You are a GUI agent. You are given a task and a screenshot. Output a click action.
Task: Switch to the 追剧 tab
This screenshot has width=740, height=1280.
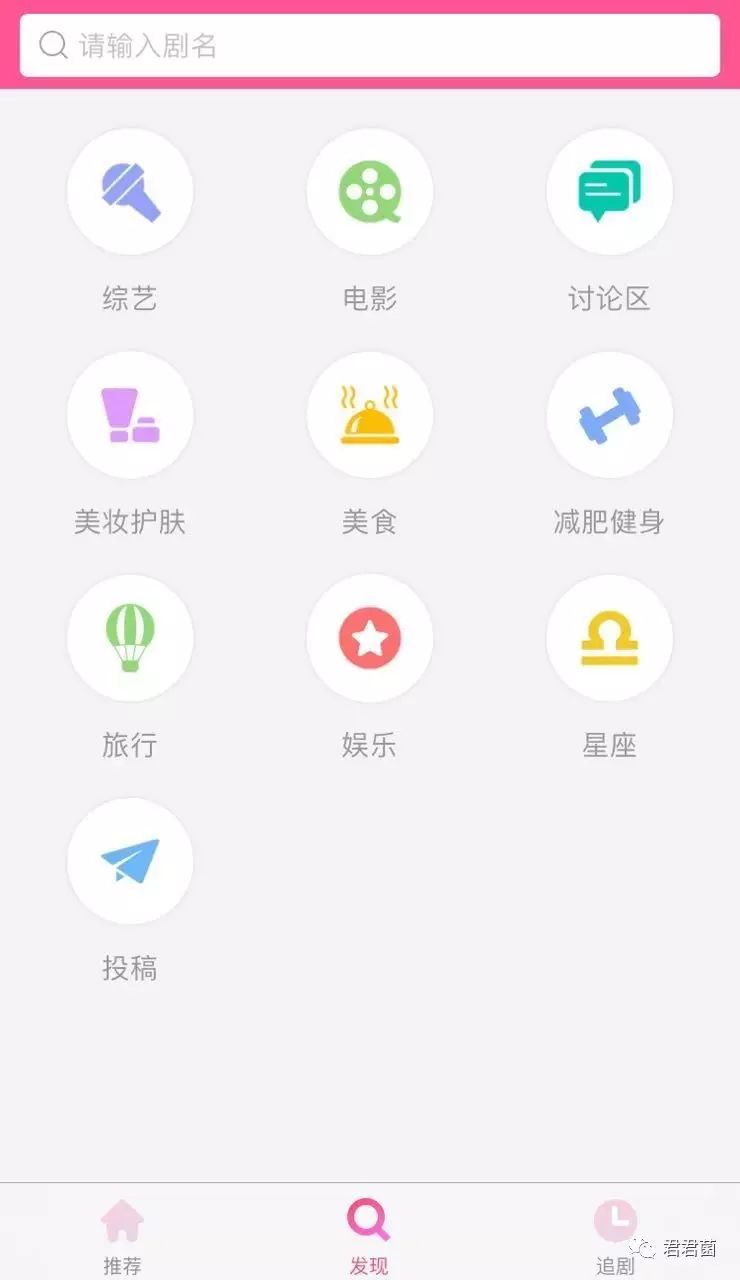point(617,1235)
